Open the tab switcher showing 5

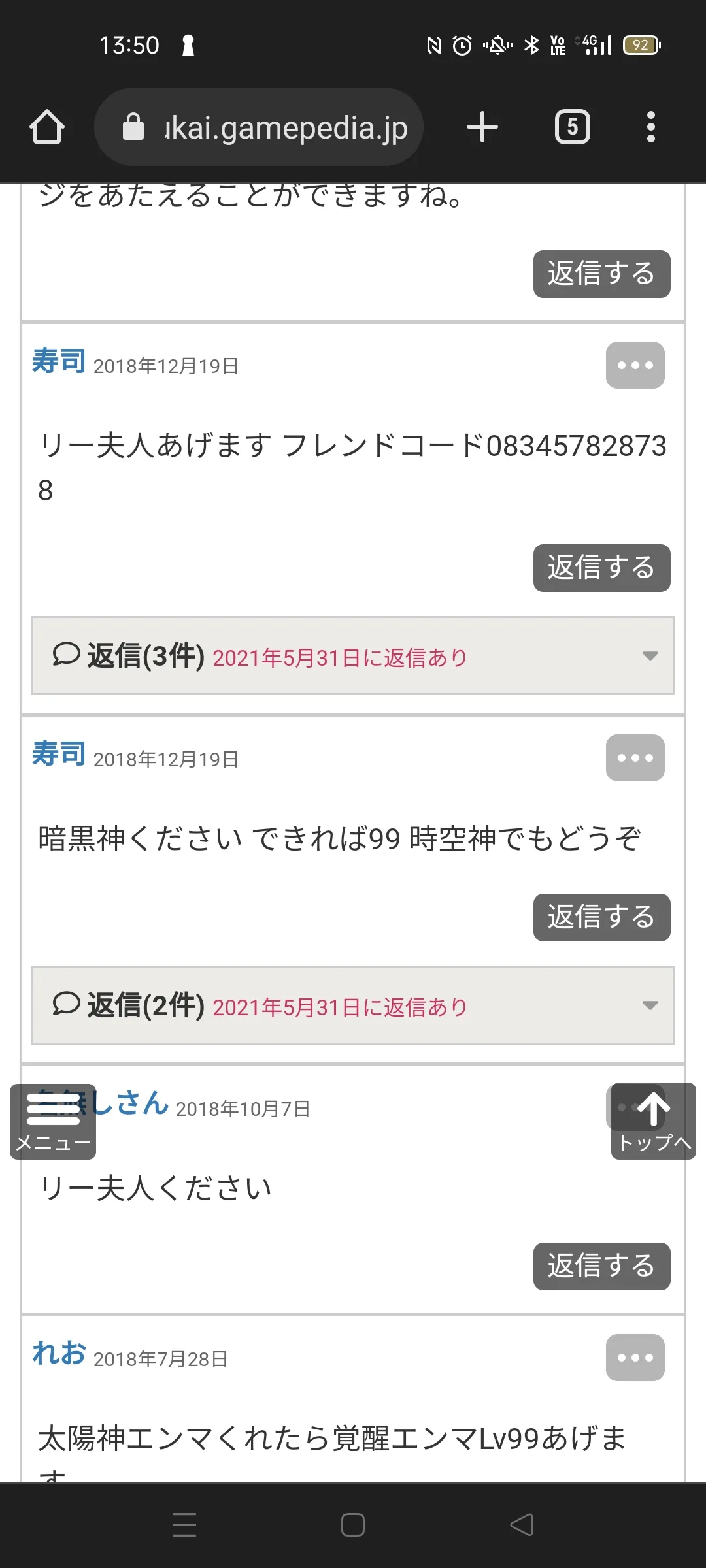click(573, 127)
